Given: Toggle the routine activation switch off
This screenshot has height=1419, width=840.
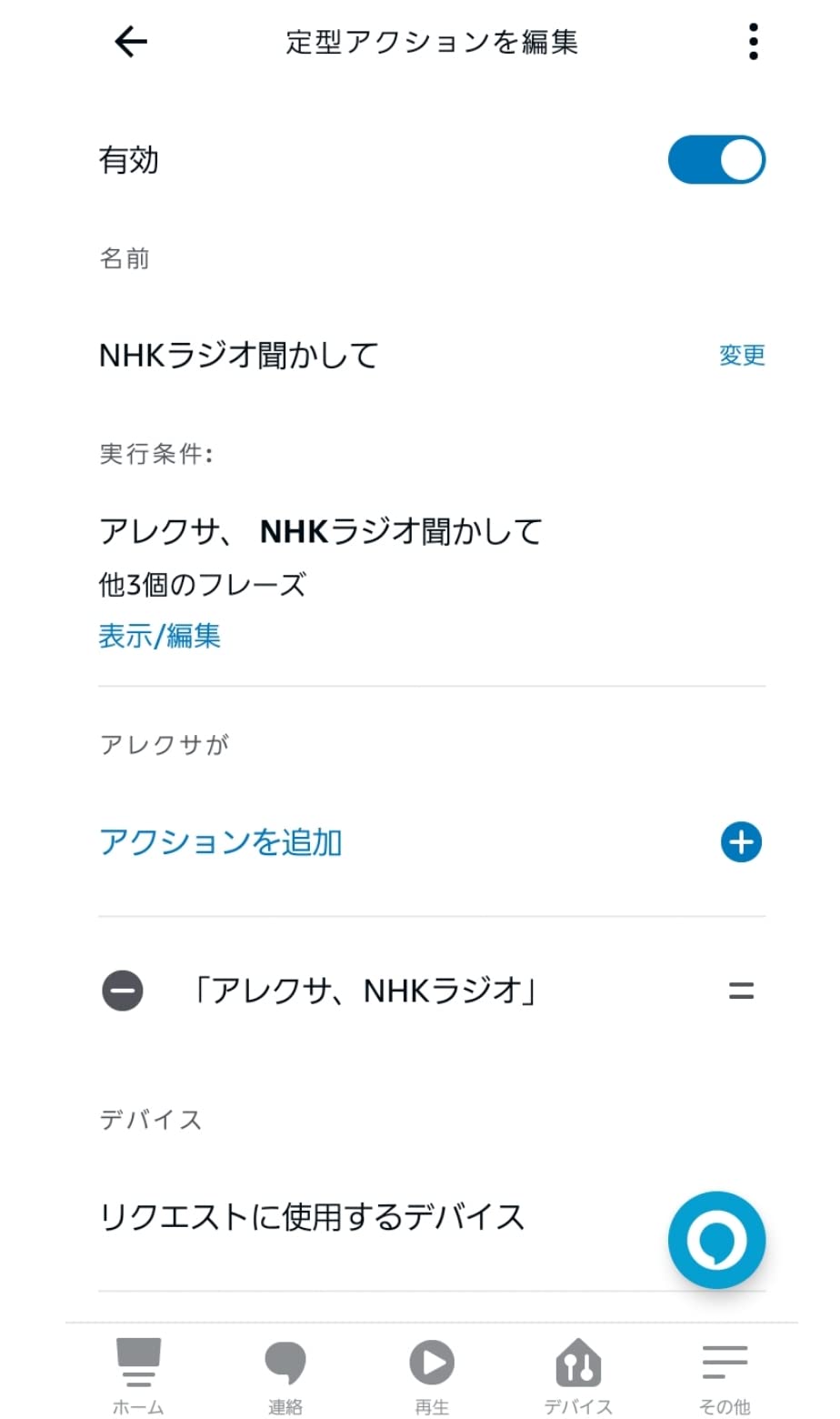Looking at the screenshot, I should (716, 159).
